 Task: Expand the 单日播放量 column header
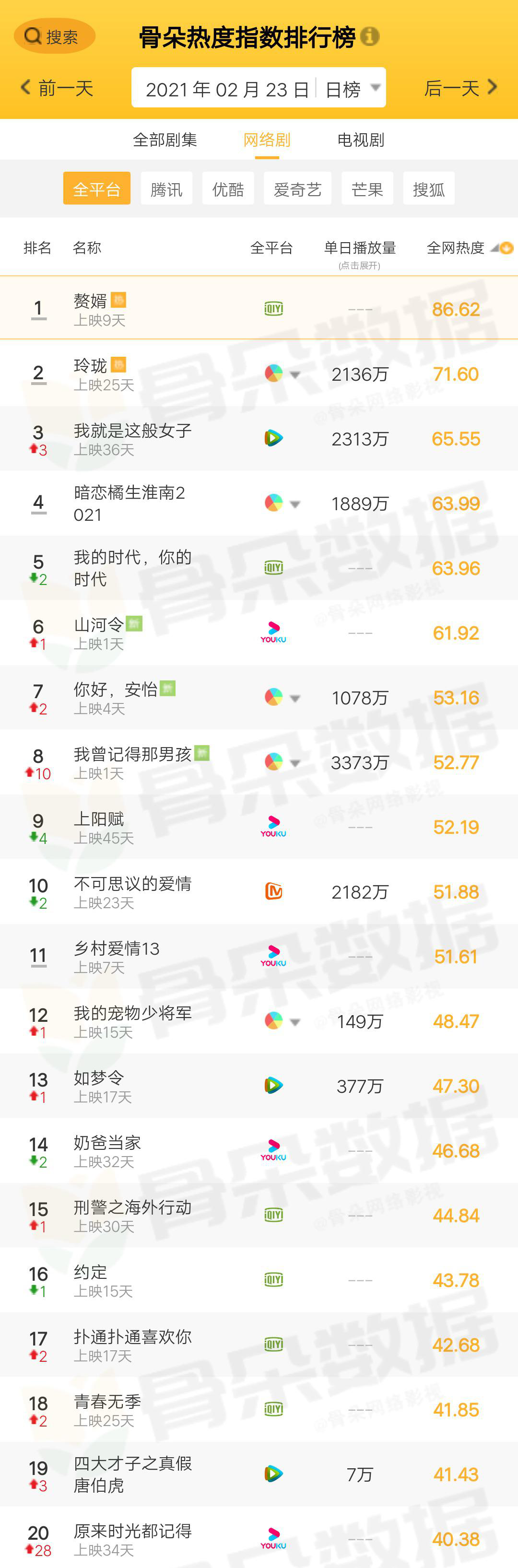tap(359, 253)
